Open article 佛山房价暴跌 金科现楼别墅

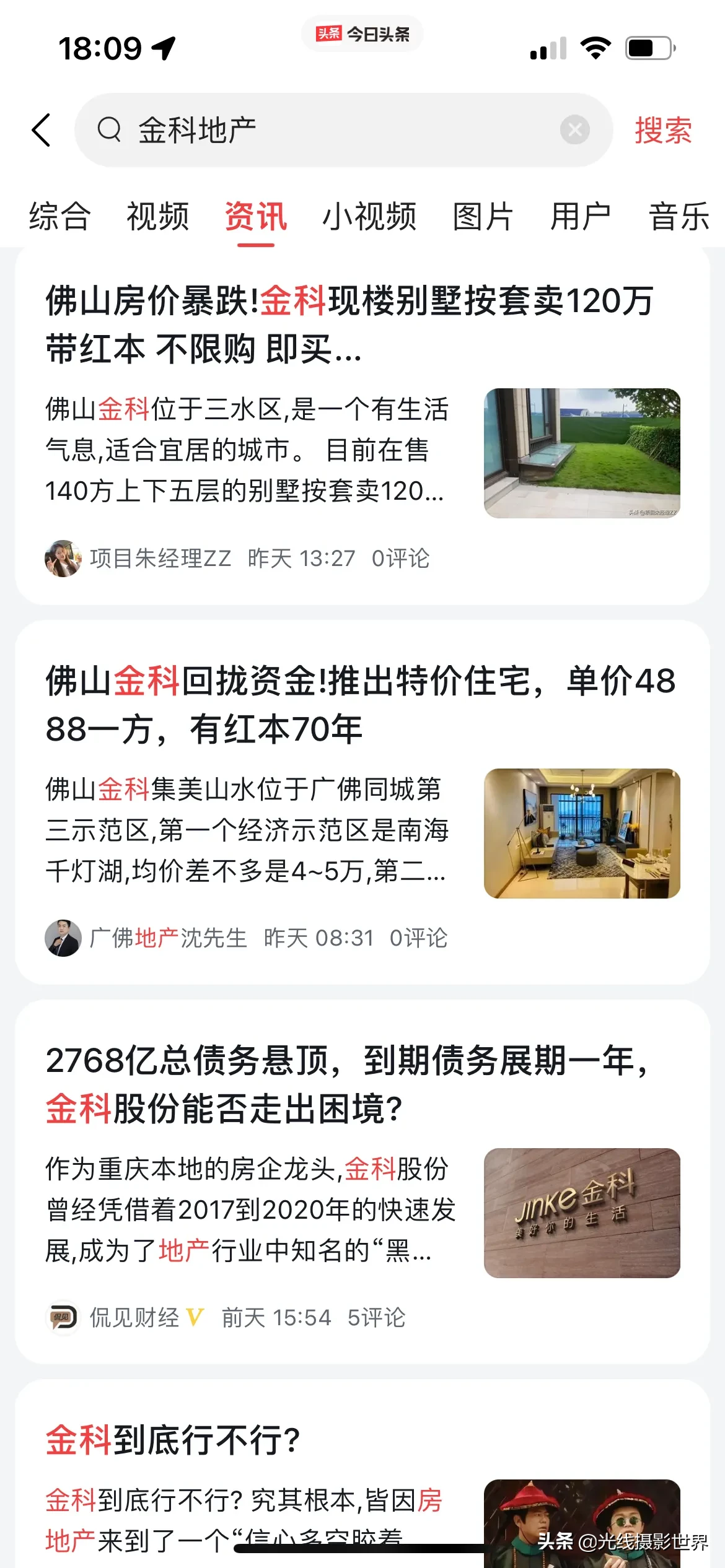[x=350, y=324]
